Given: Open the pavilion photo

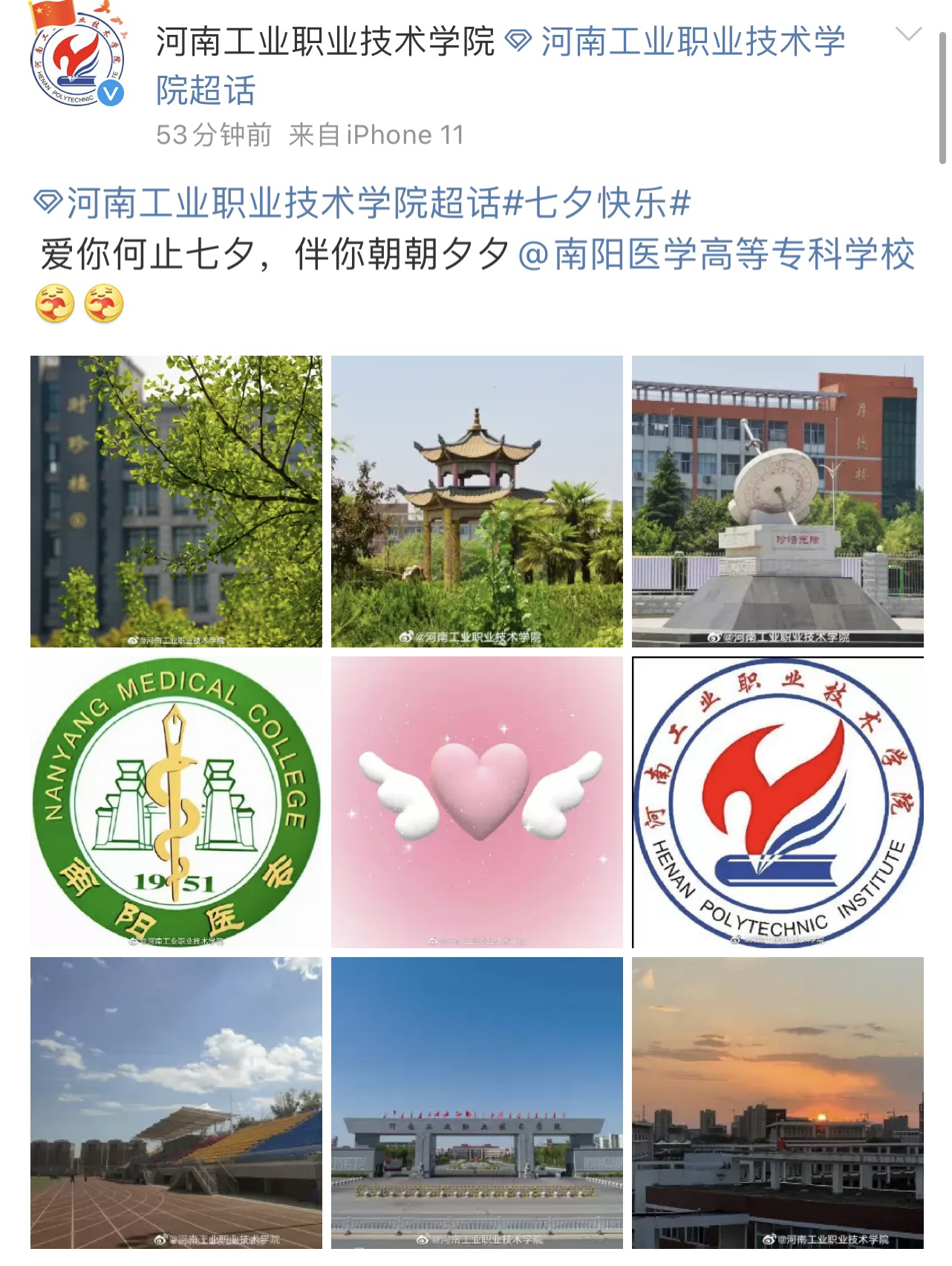Looking at the screenshot, I should (x=477, y=501).
